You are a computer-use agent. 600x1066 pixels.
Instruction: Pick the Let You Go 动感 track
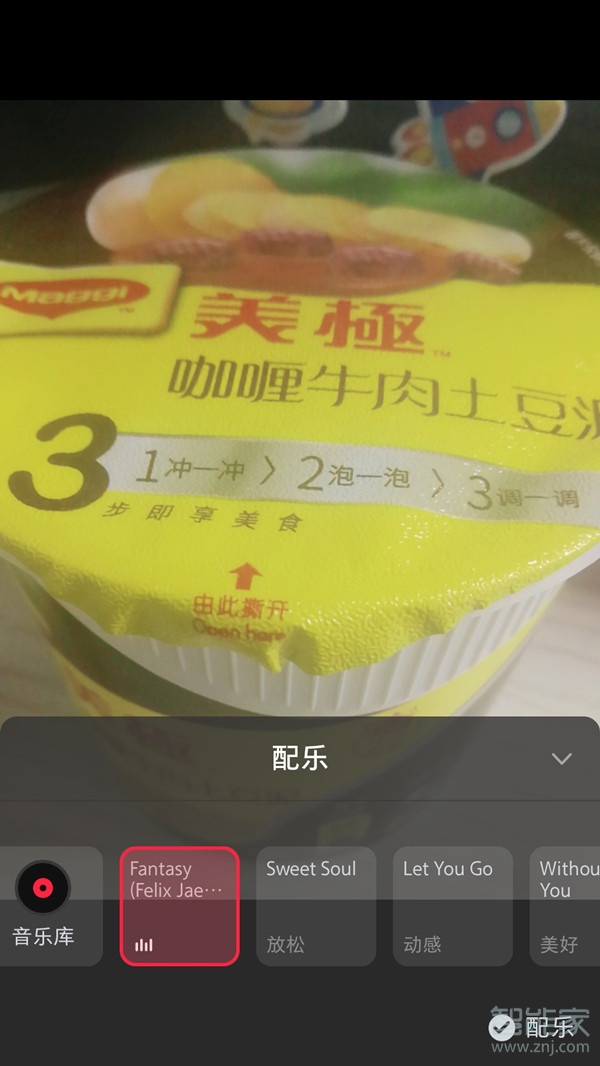pos(452,906)
